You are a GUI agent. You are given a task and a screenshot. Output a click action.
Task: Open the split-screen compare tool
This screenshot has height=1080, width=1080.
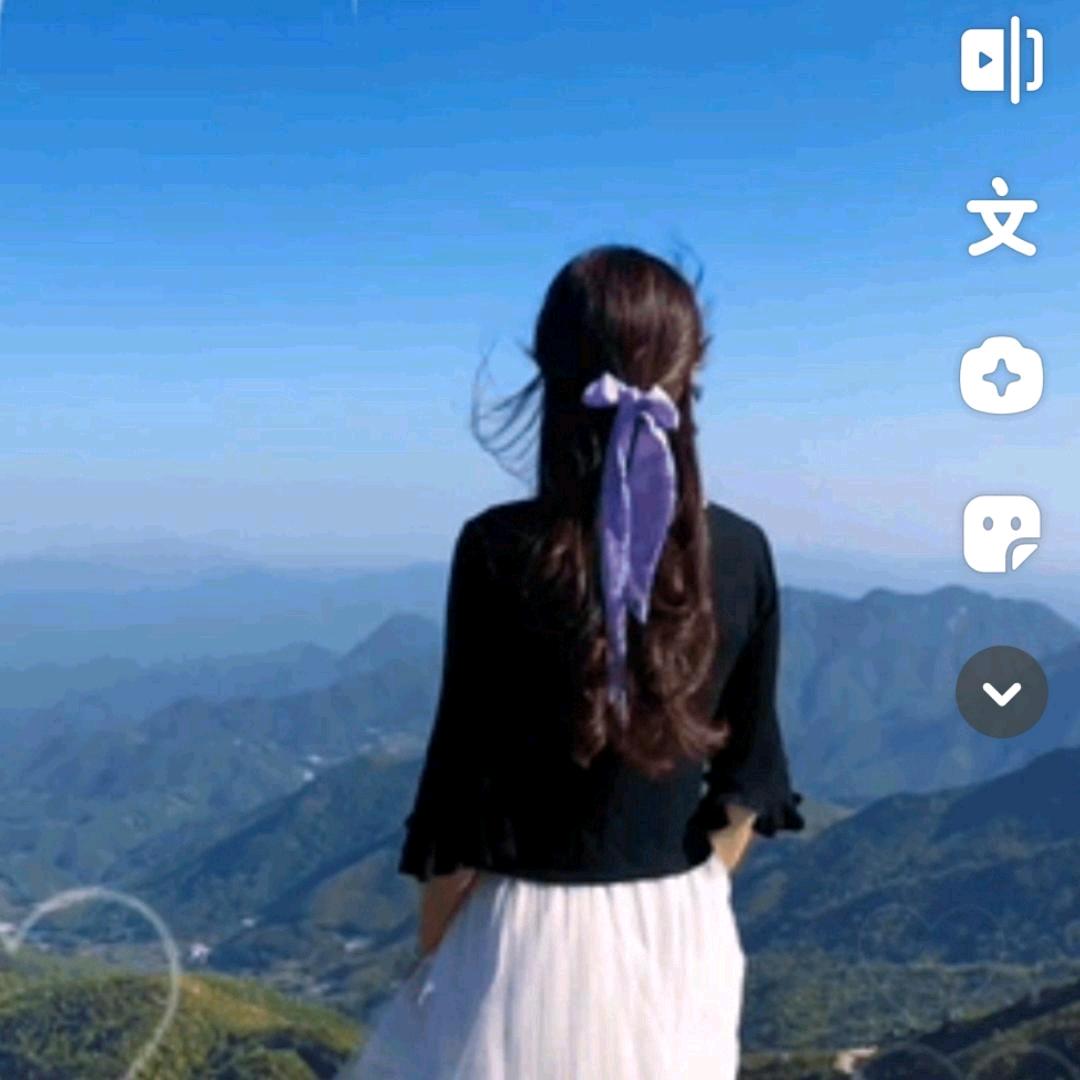coord(1002,60)
